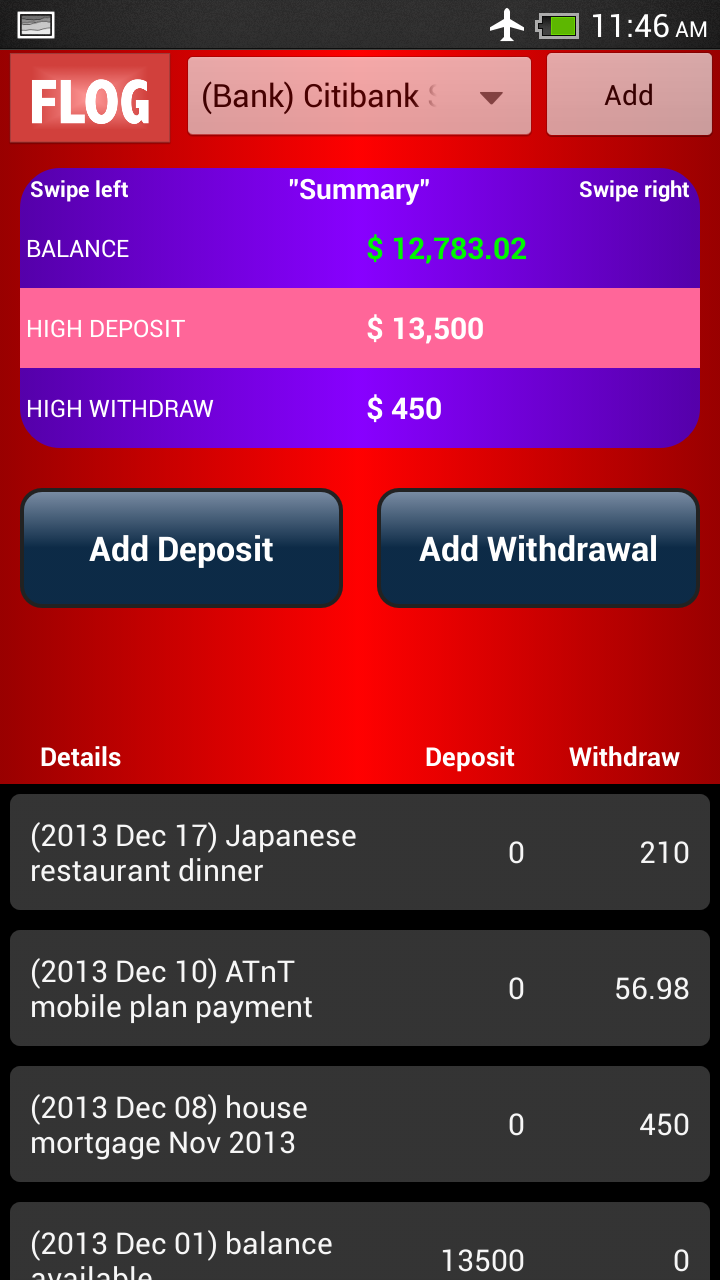Open the bank account selector dropdown
Screen dimensions: 720x1280
(x=358, y=95)
